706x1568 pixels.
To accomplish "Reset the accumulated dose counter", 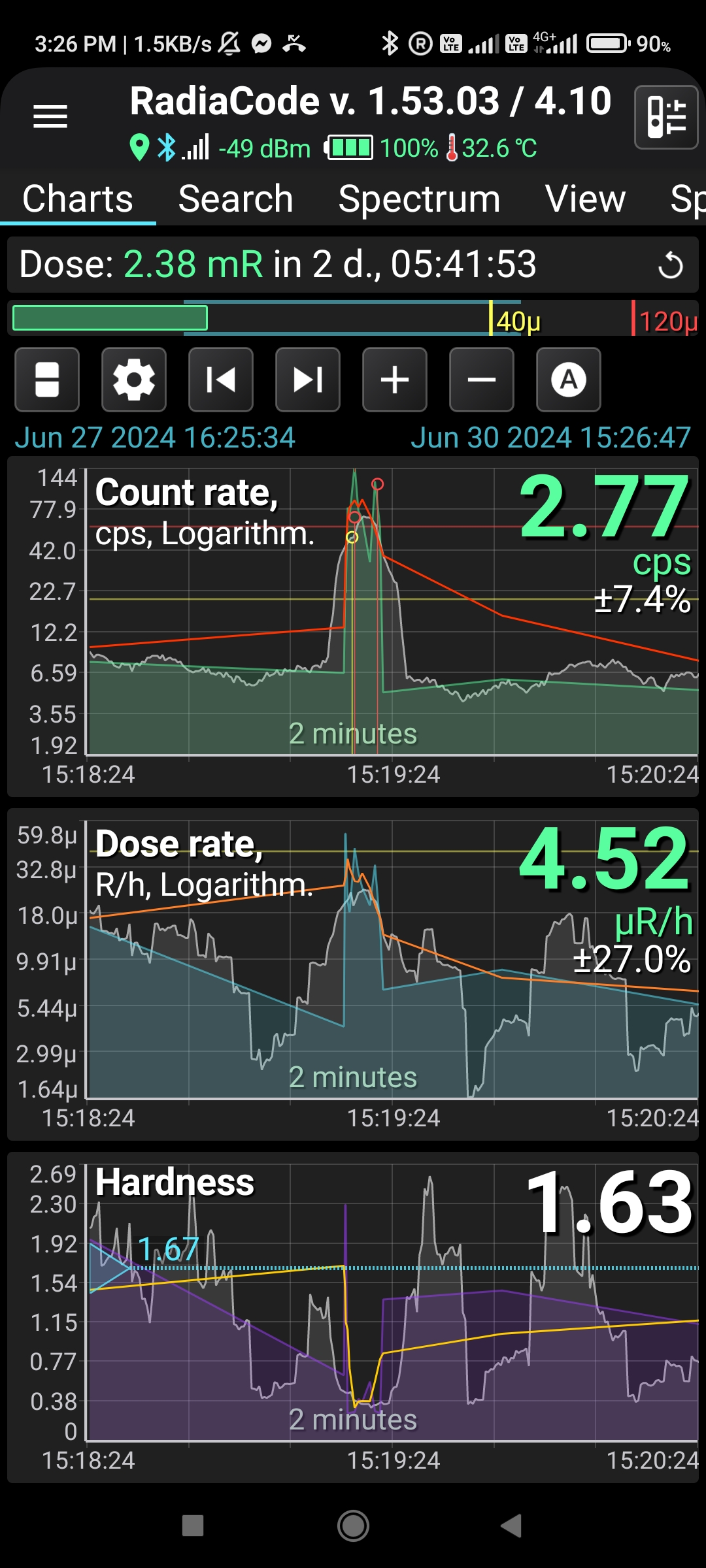I will (x=670, y=265).
